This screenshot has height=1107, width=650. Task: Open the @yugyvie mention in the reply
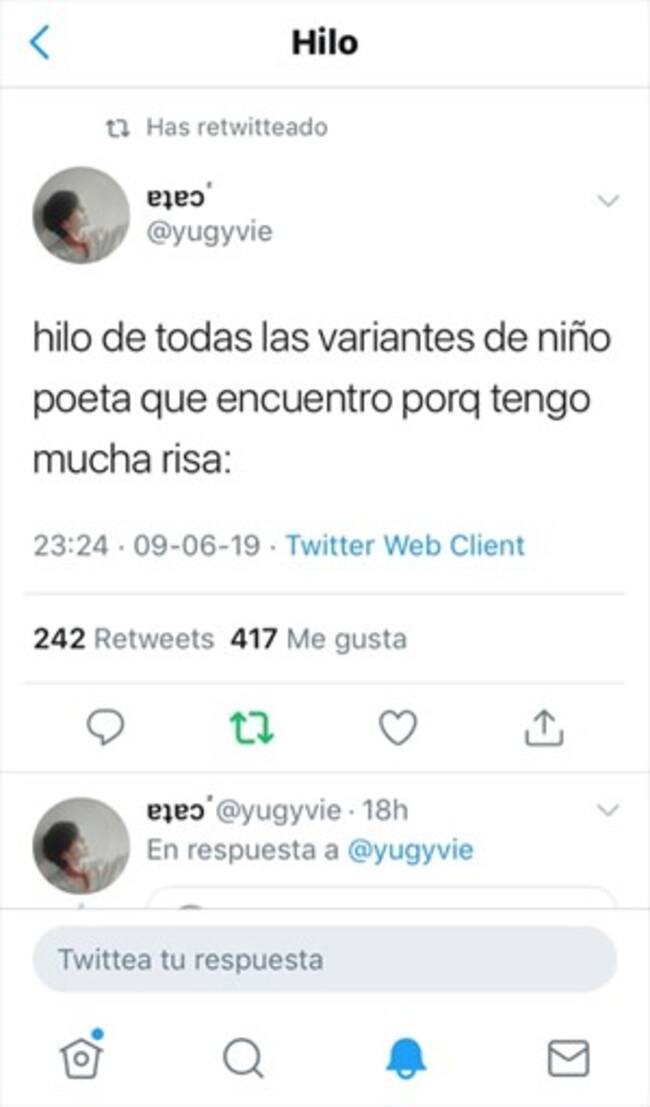click(410, 850)
